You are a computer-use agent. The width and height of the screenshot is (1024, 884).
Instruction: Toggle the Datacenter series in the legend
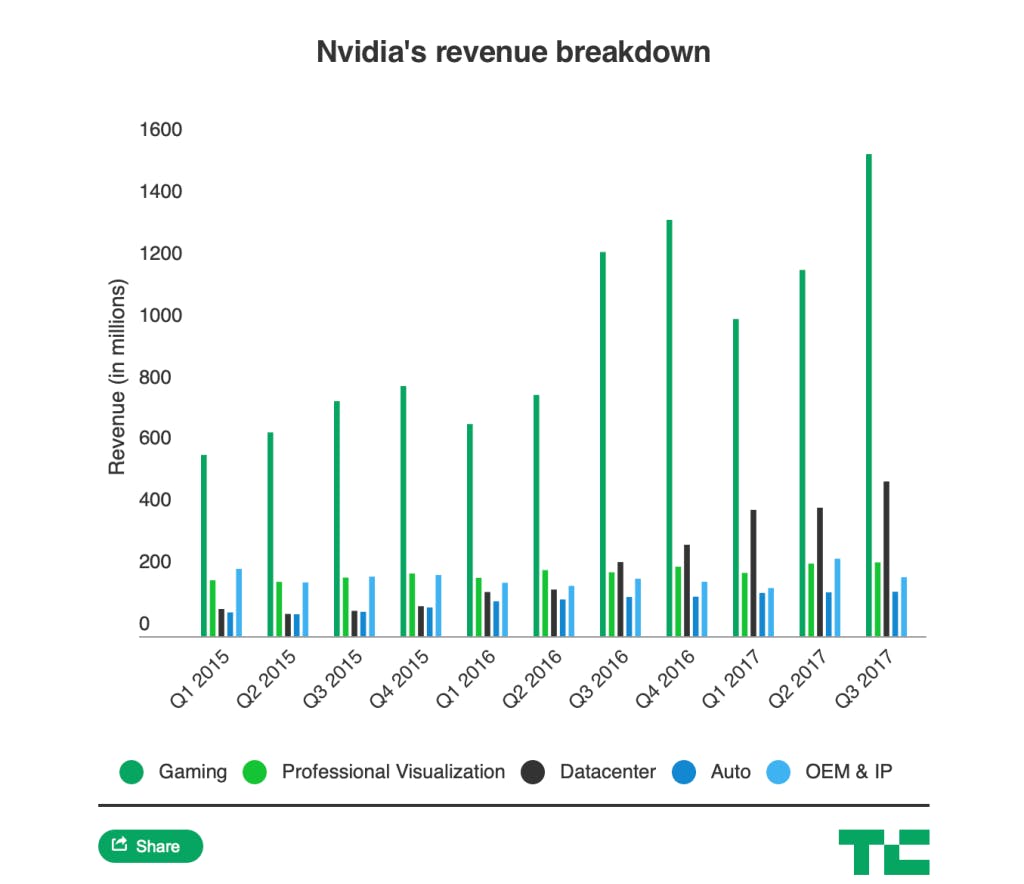(x=588, y=772)
